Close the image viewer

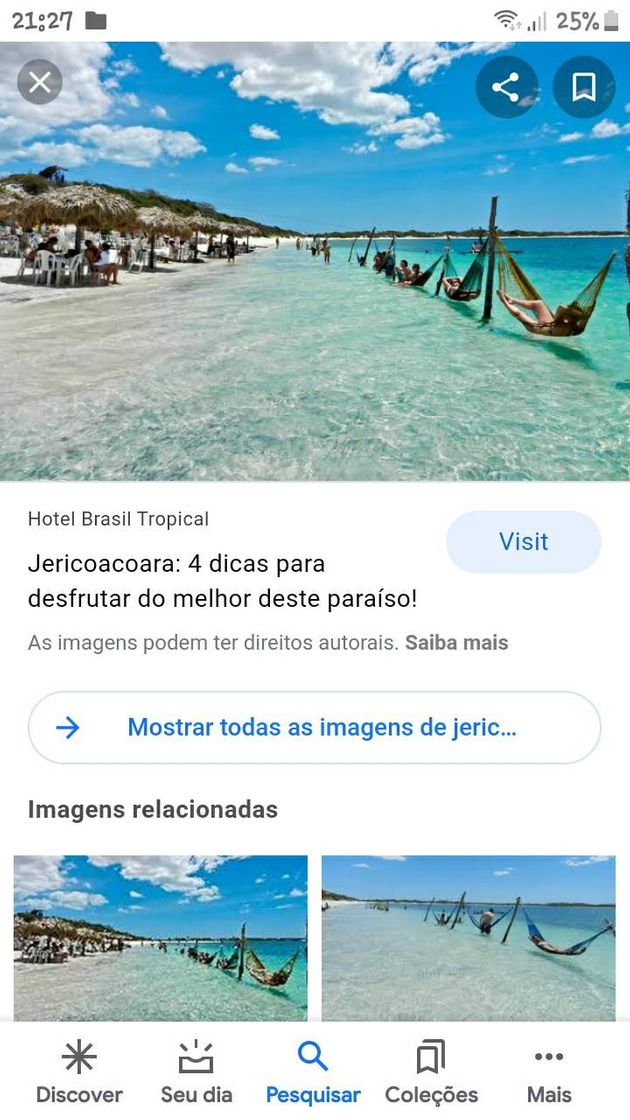pos(40,82)
